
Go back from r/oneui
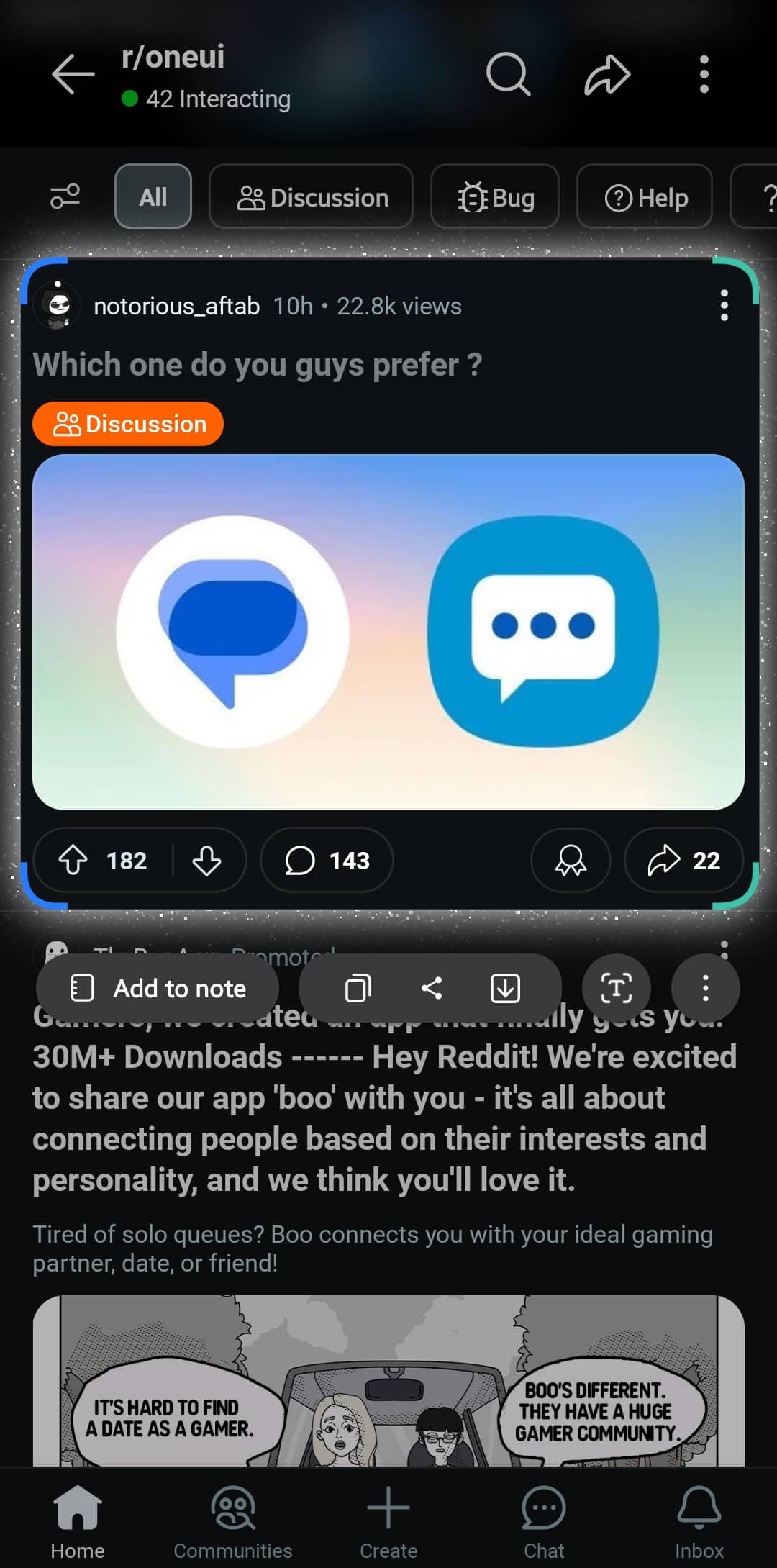pos(73,74)
